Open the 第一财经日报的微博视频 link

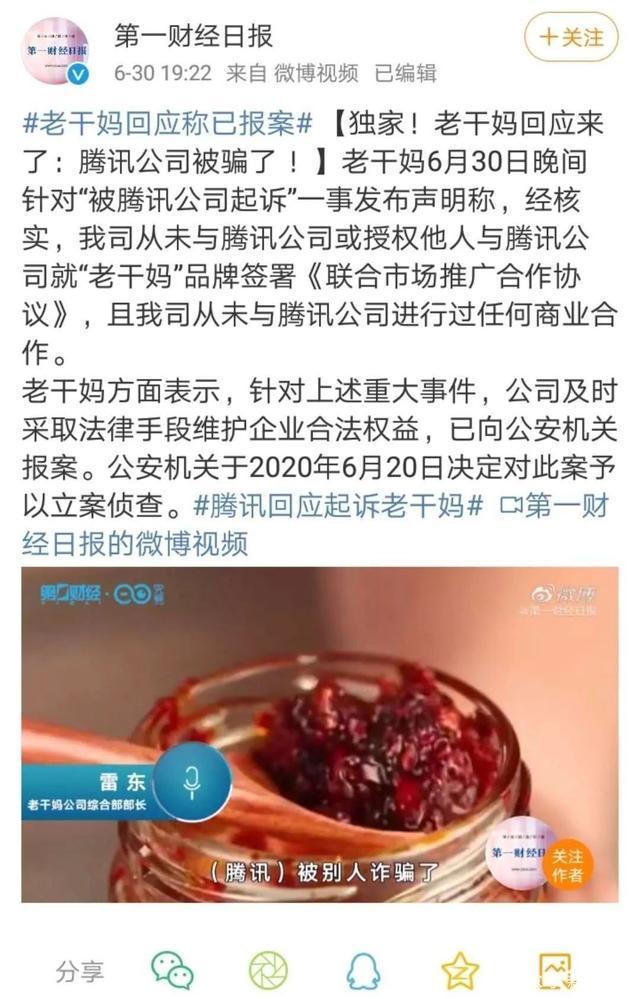point(135,543)
